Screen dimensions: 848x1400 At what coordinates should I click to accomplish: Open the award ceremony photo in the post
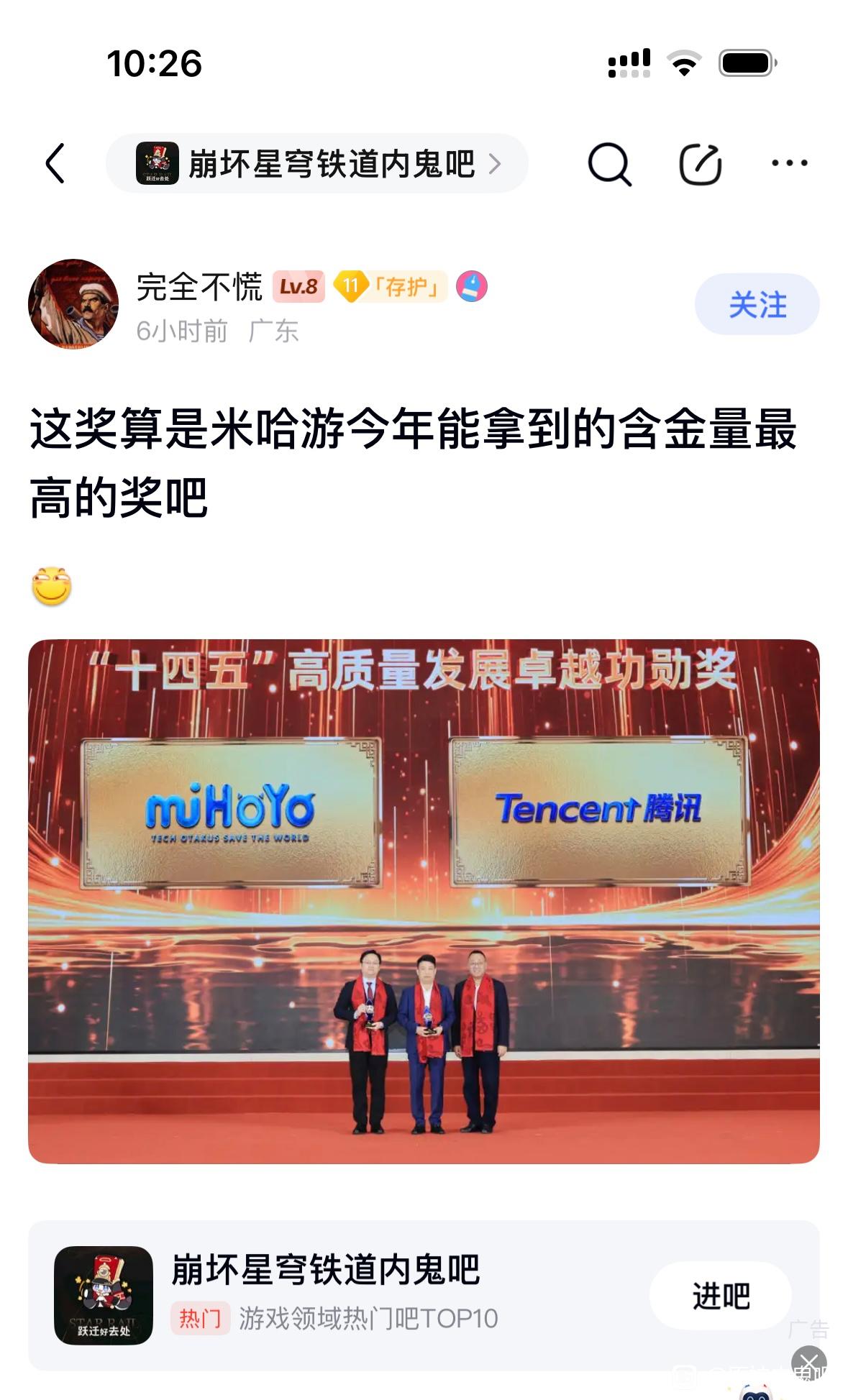(x=424, y=900)
